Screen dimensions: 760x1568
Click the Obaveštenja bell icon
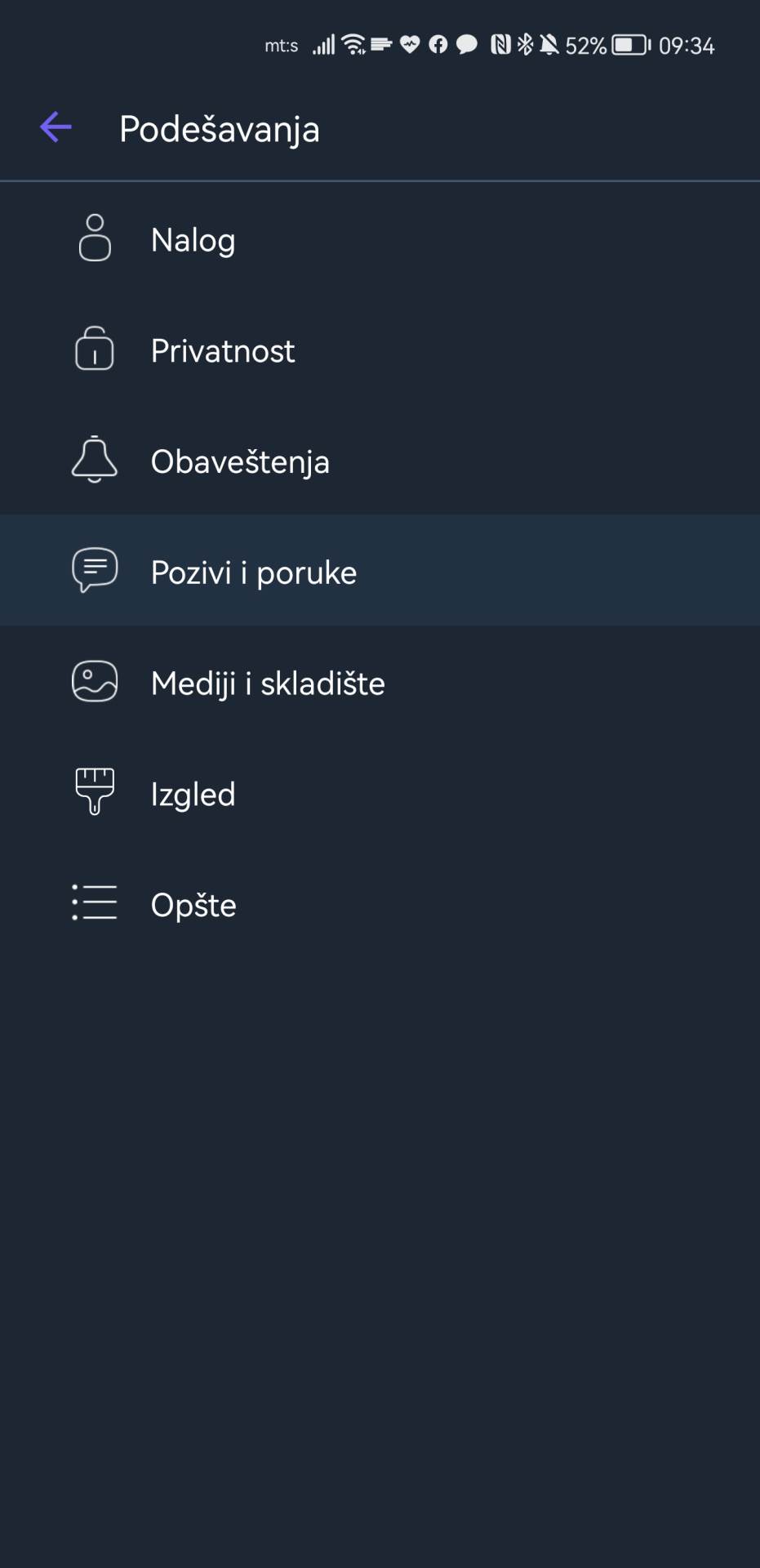pyautogui.click(x=94, y=460)
